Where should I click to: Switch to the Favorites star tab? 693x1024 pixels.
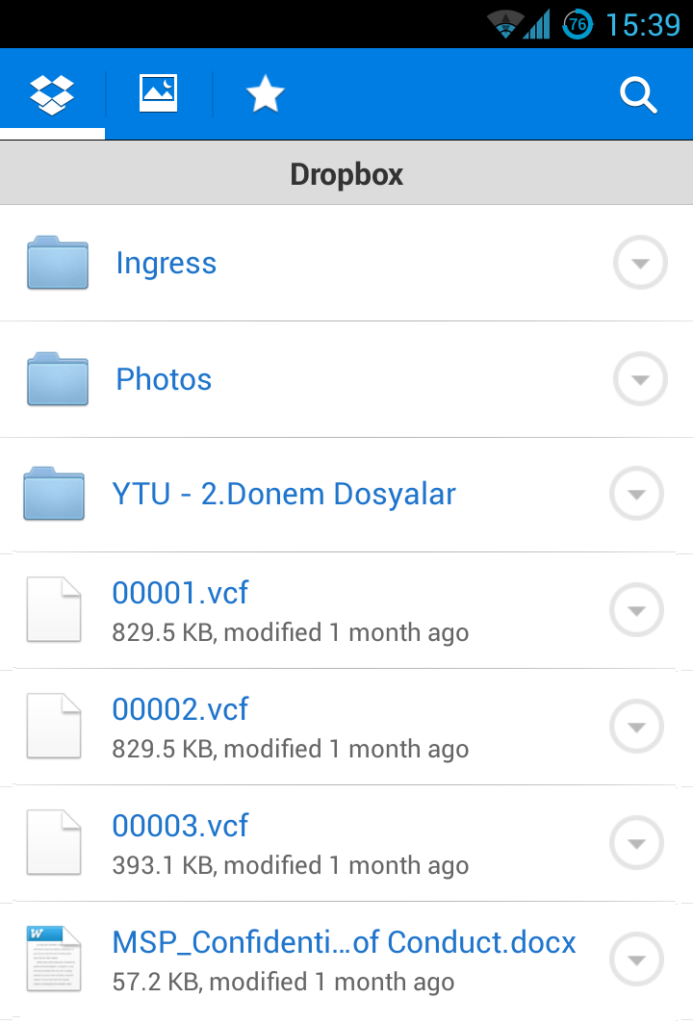(x=265, y=95)
